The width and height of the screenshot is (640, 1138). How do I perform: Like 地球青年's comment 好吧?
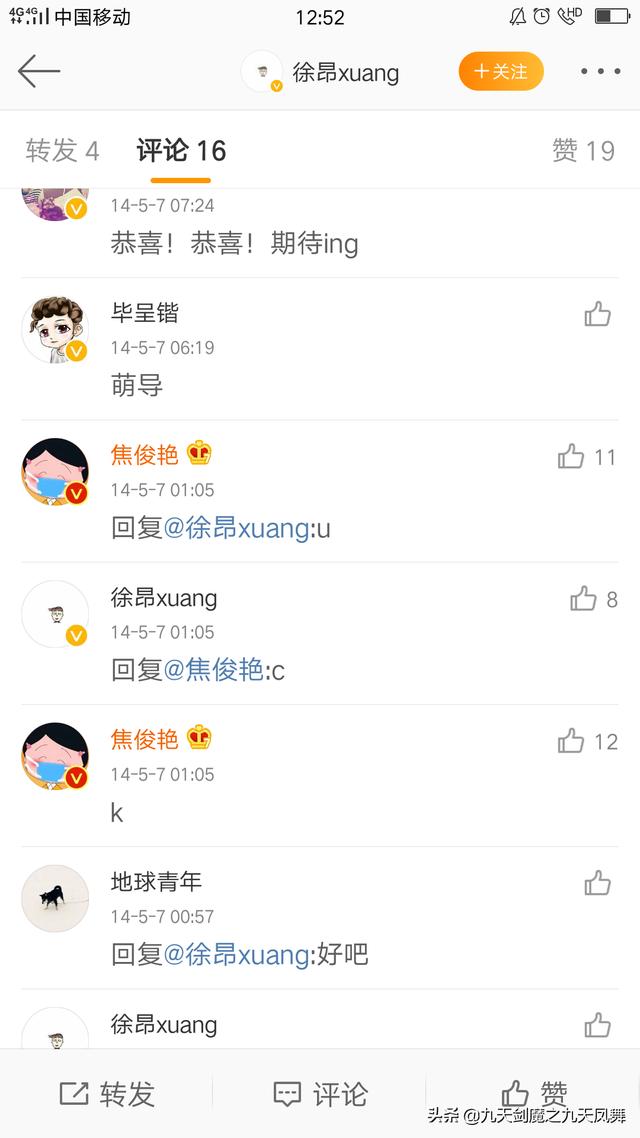click(x=597, y=883)
